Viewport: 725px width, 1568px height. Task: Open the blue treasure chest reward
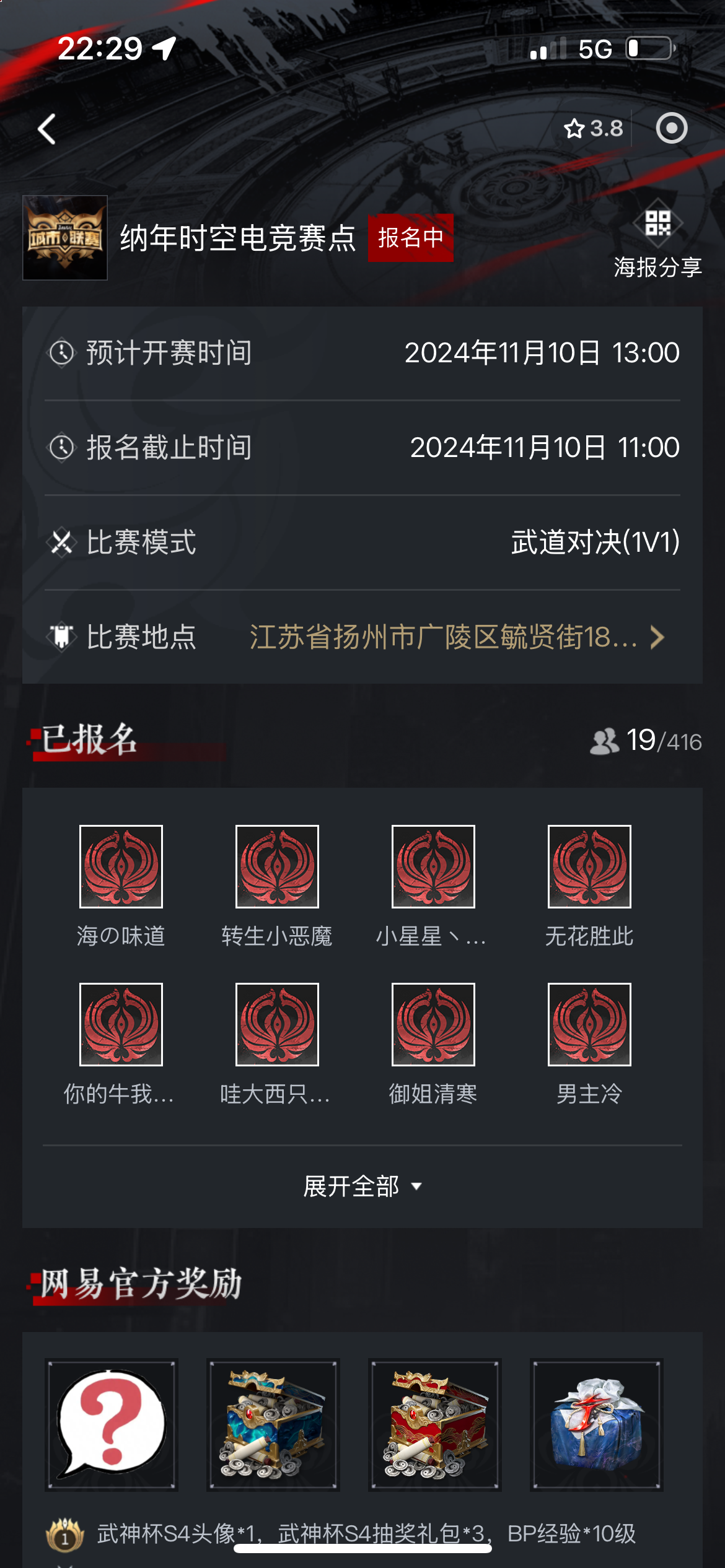tap(273, 1425)
